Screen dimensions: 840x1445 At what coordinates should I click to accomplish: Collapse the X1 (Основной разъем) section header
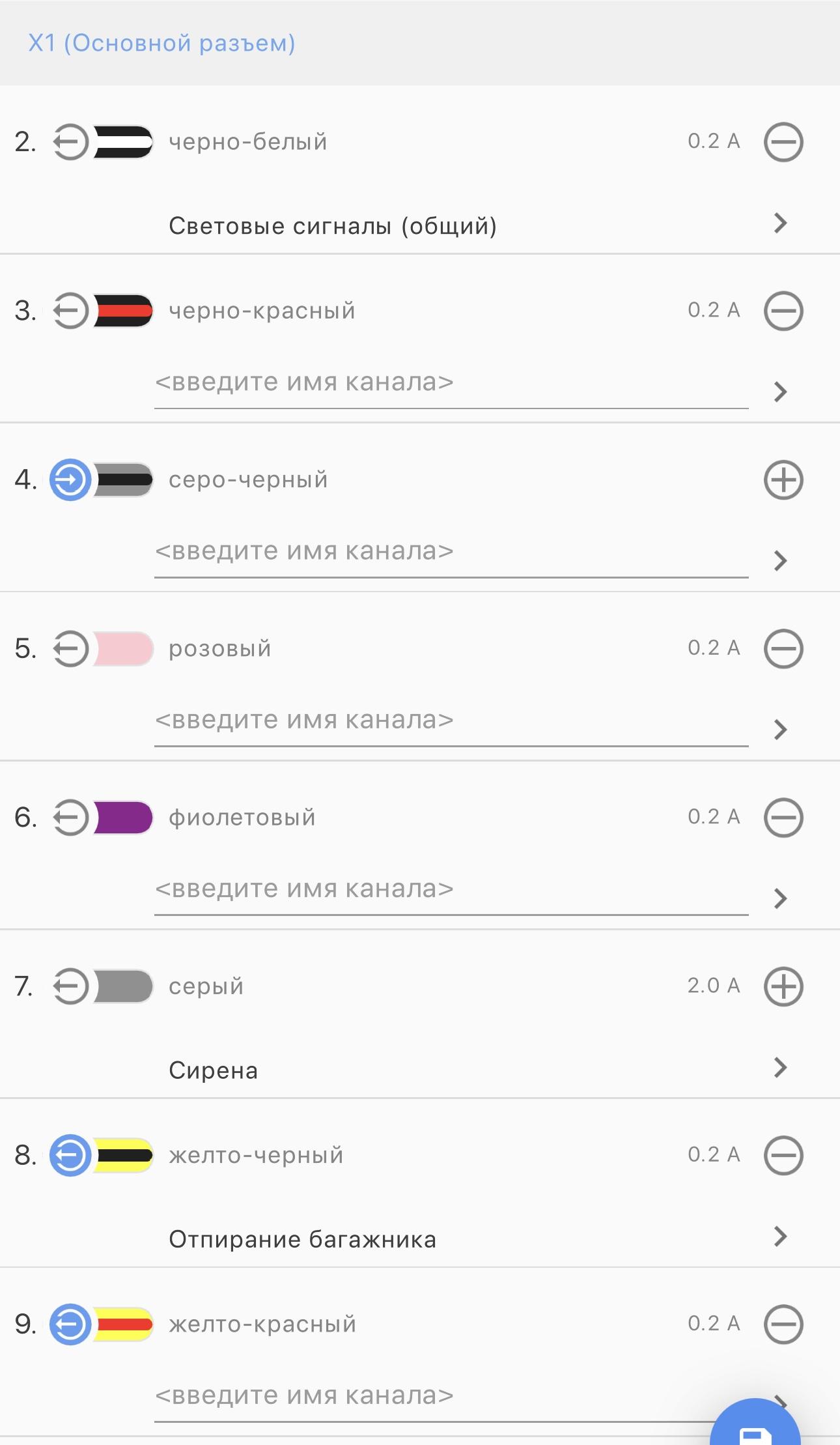click(x=420, y=43)
